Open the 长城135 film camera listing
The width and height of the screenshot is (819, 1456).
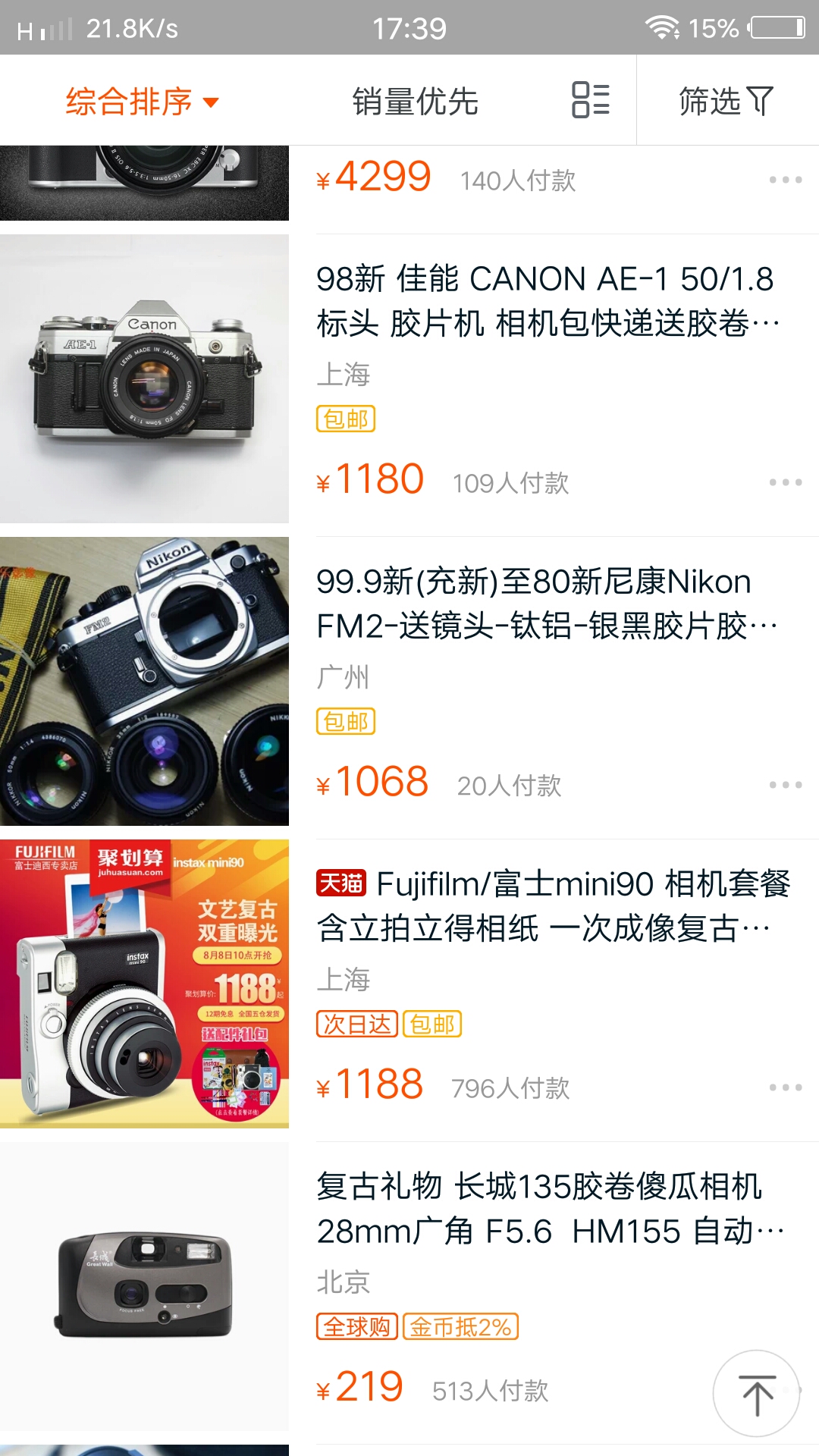pos(544,1209)
